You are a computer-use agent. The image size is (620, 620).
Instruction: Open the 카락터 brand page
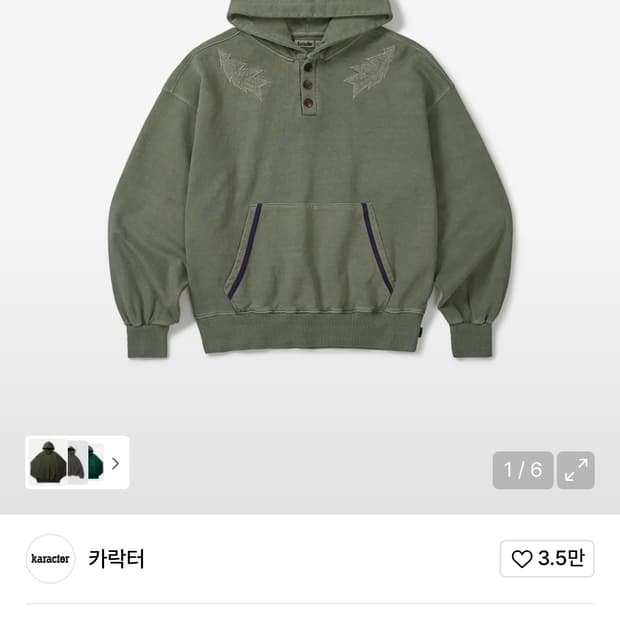point(116,558)
